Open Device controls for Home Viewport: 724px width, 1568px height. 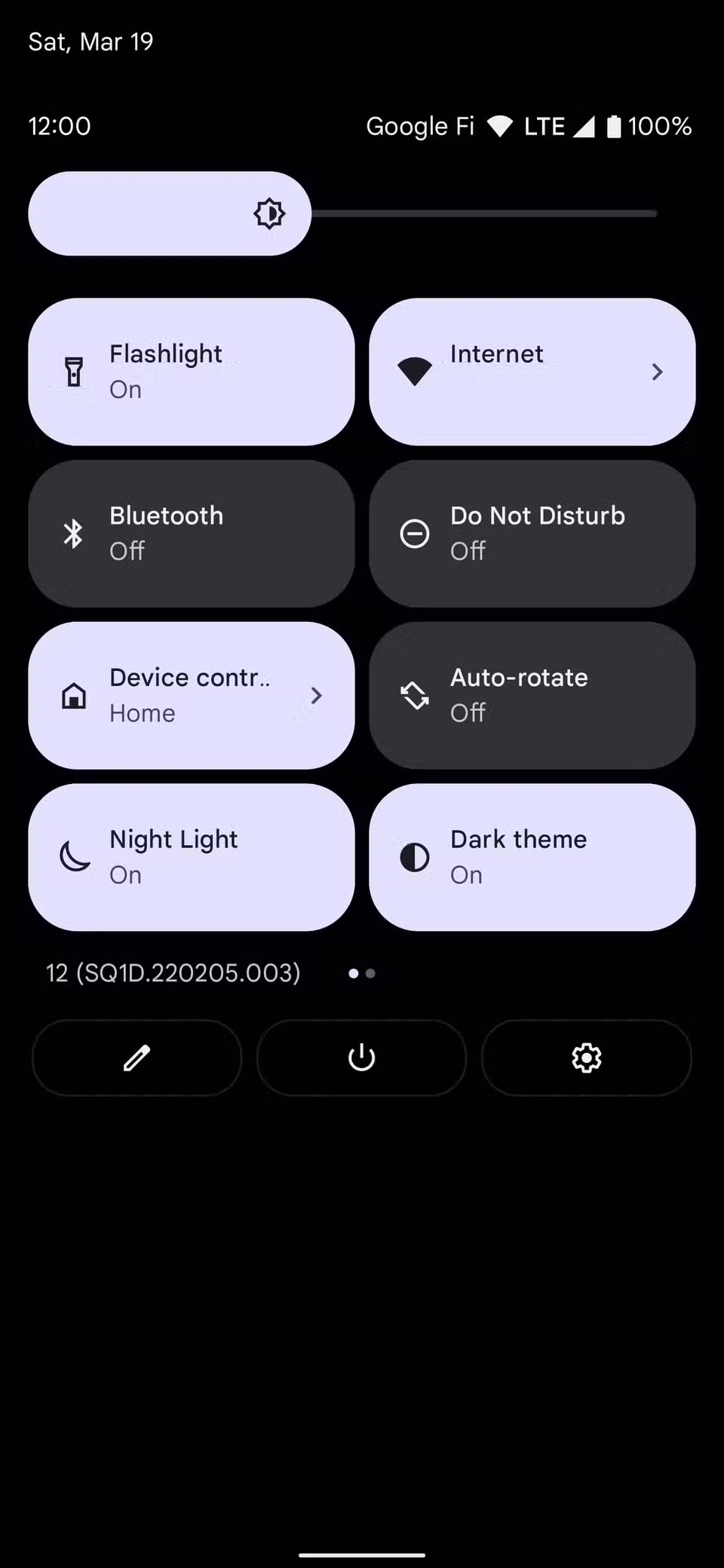coord(191,695)
